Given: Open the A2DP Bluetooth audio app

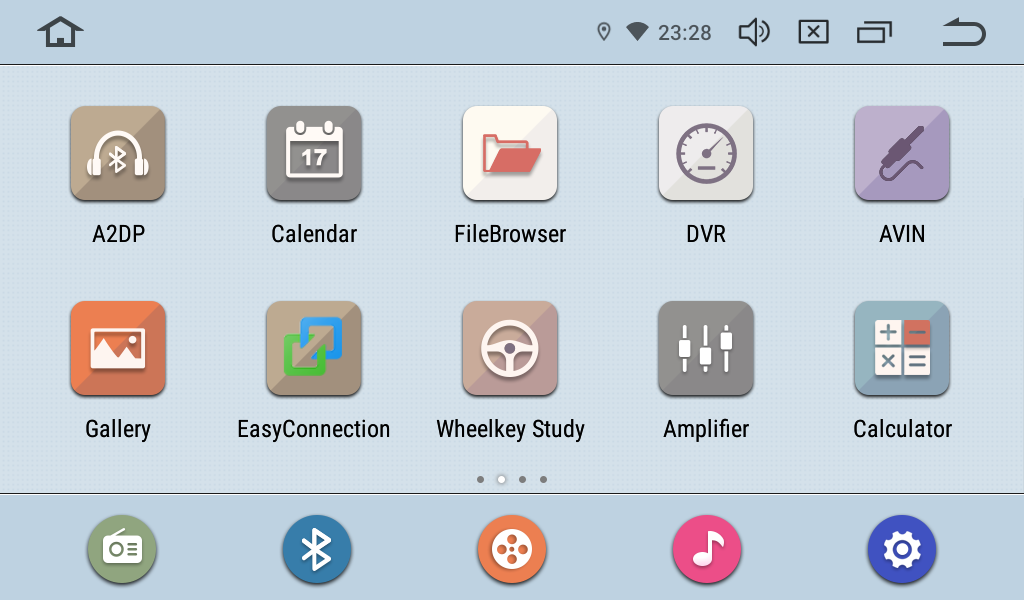Looking at the screenshot, I should pyautogui.click(x=118, y=154).
